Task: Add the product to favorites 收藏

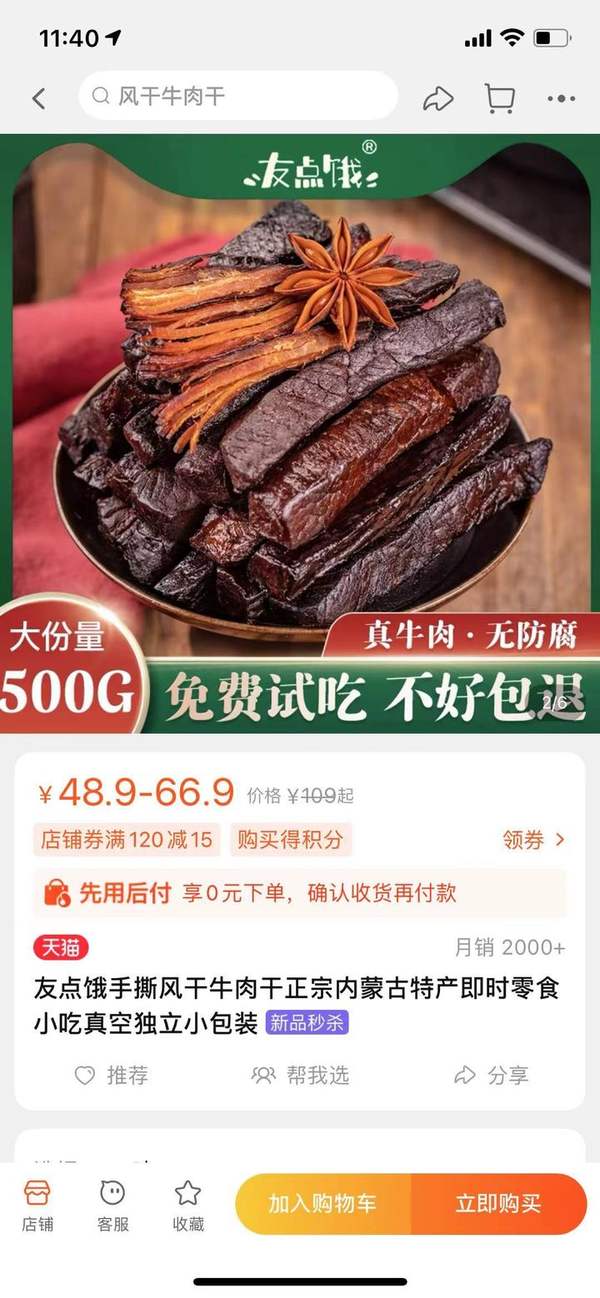Action: (x=188, y=1204)
